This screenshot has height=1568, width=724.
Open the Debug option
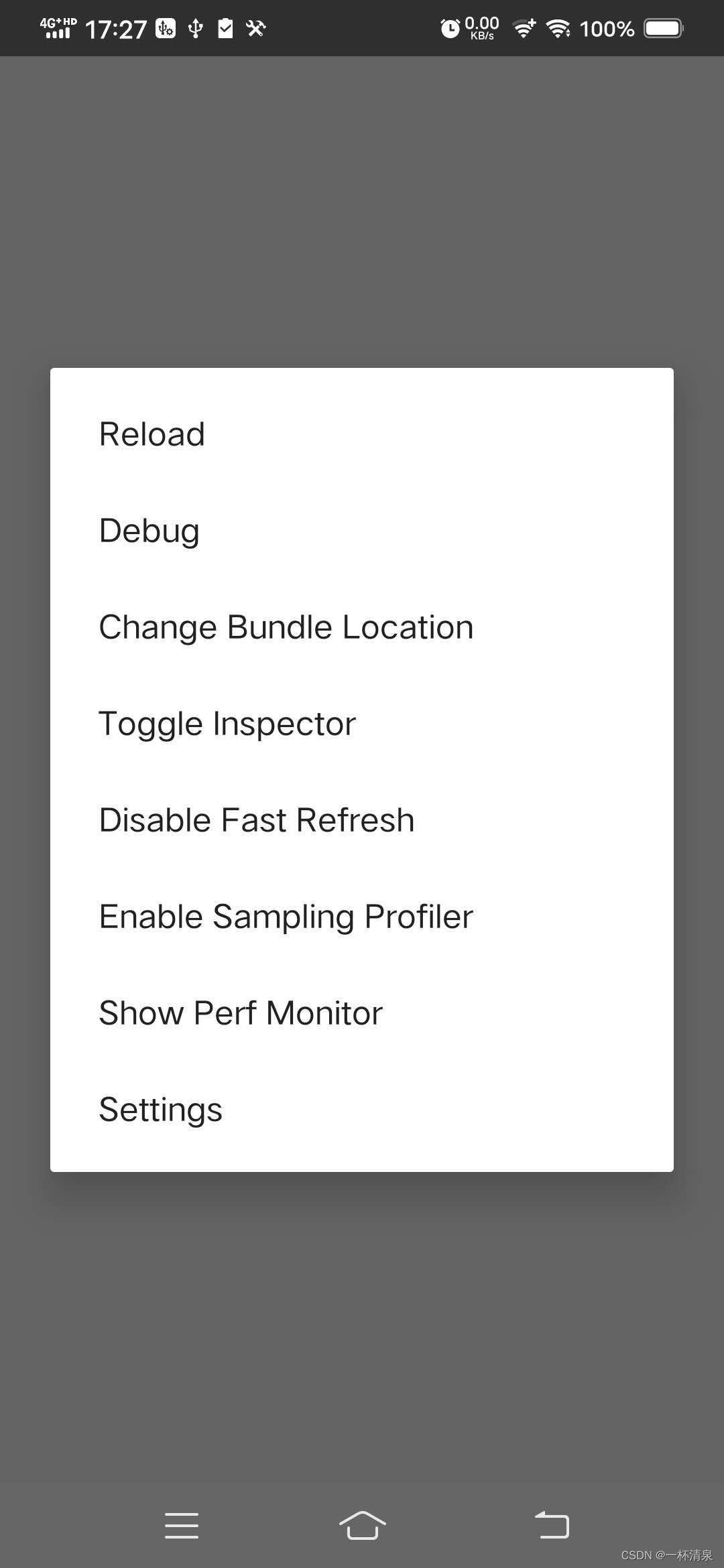362,531
